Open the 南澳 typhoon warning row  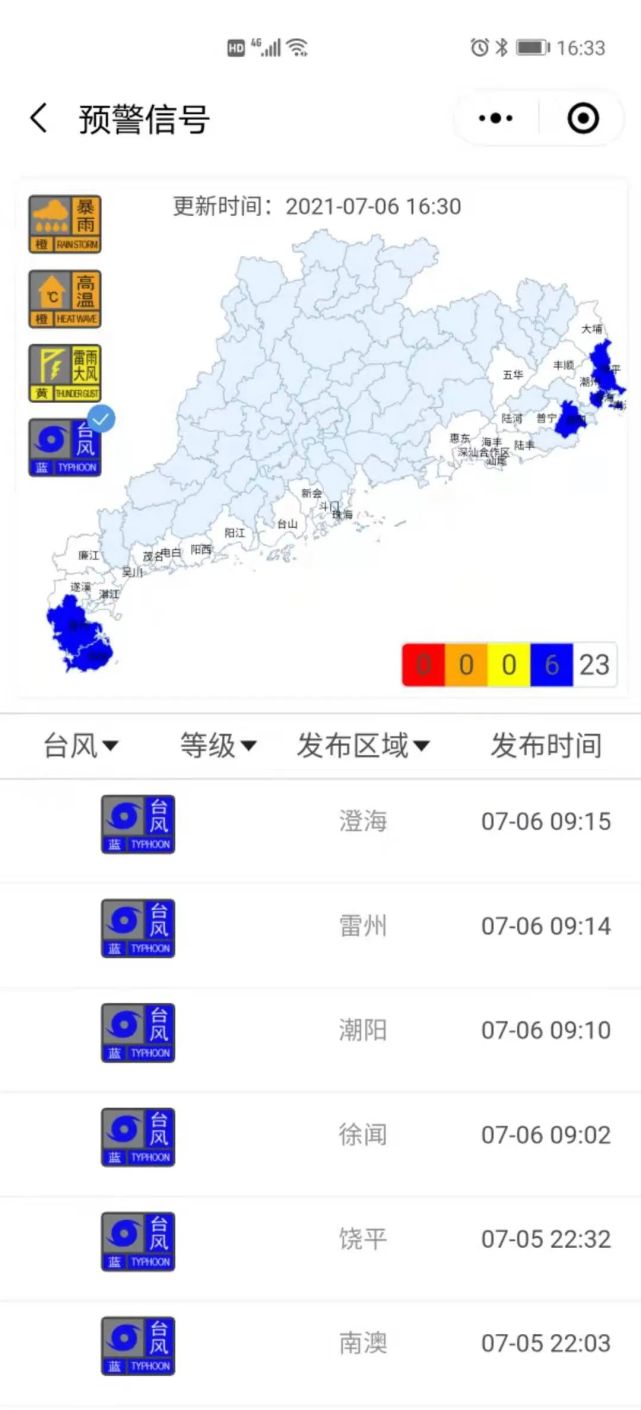point(320,1344)
